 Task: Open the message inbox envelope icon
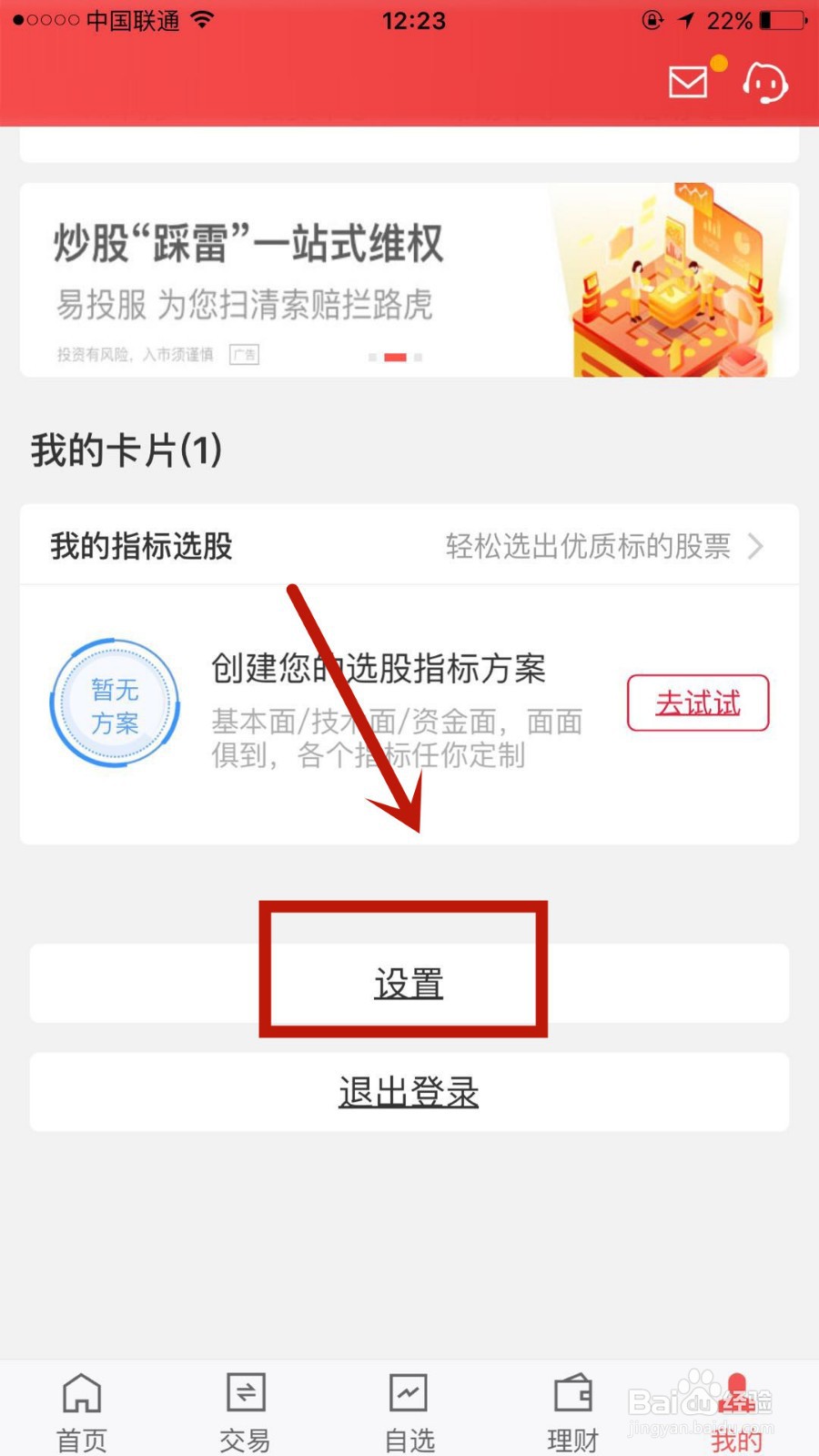pyautogui.click(x=688, y=82)
